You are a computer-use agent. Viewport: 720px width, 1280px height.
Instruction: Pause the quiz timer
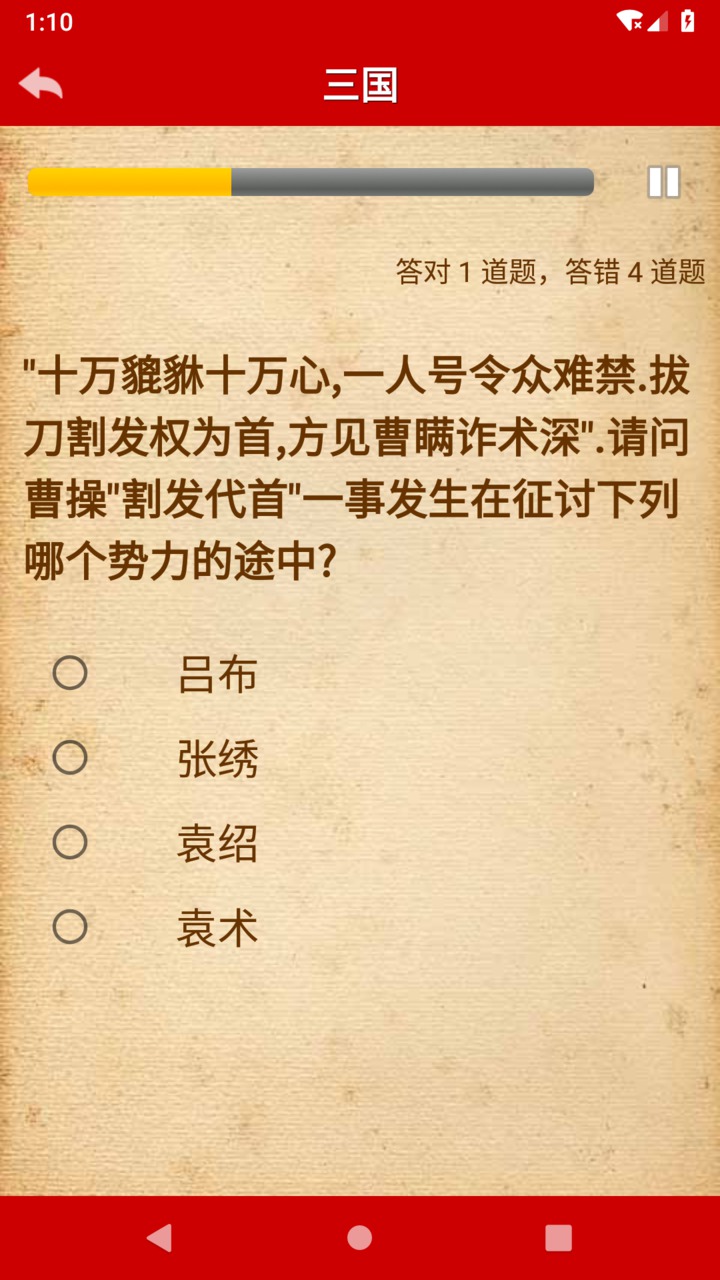(663, 182)
